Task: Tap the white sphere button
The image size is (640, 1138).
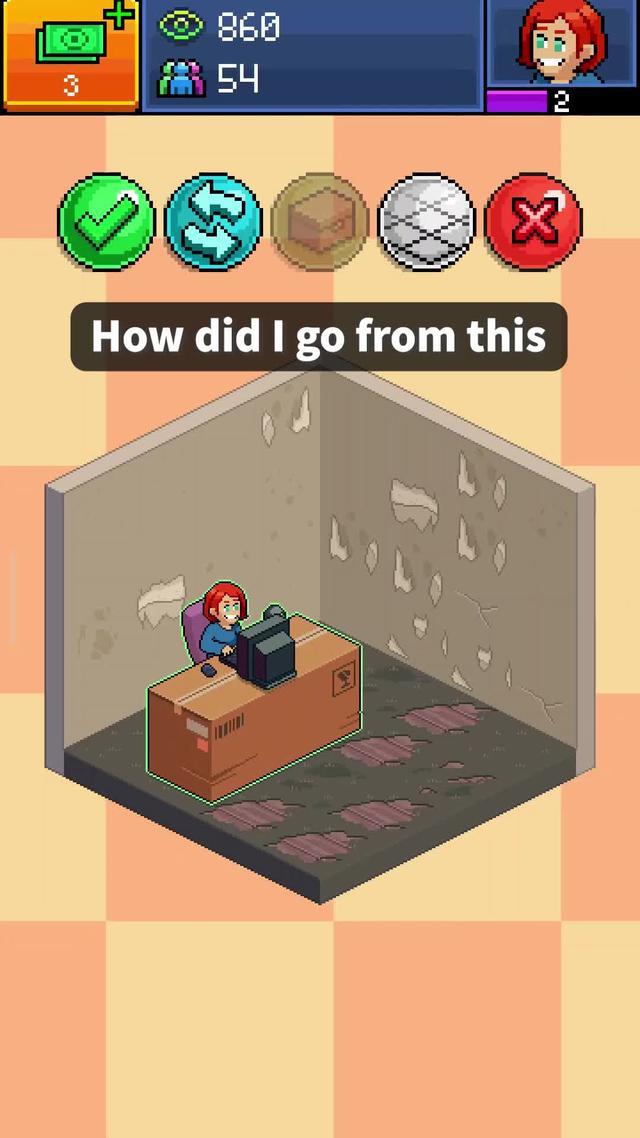Action: (x=427, y=222)
